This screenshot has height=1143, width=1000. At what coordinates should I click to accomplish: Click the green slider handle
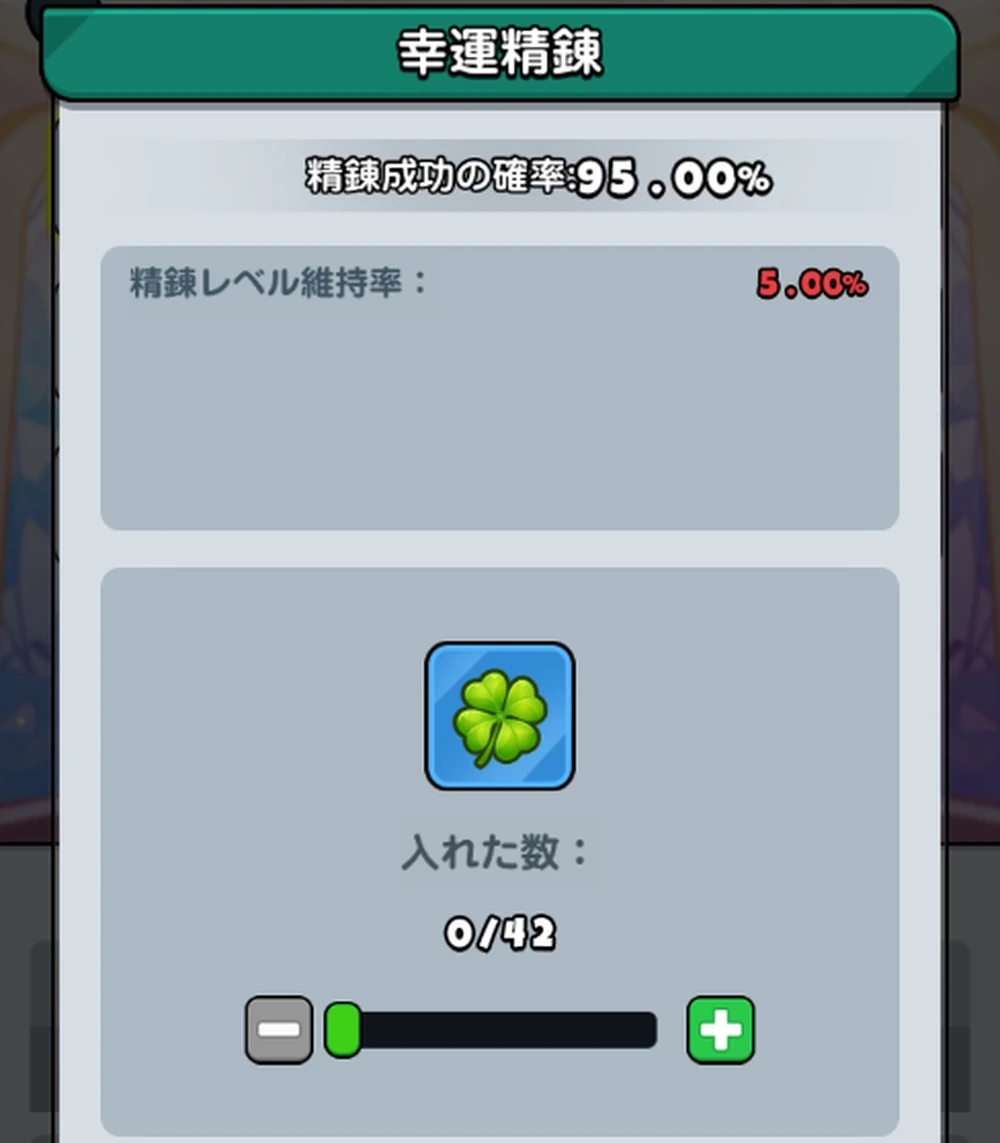[x=341, y=1029]
